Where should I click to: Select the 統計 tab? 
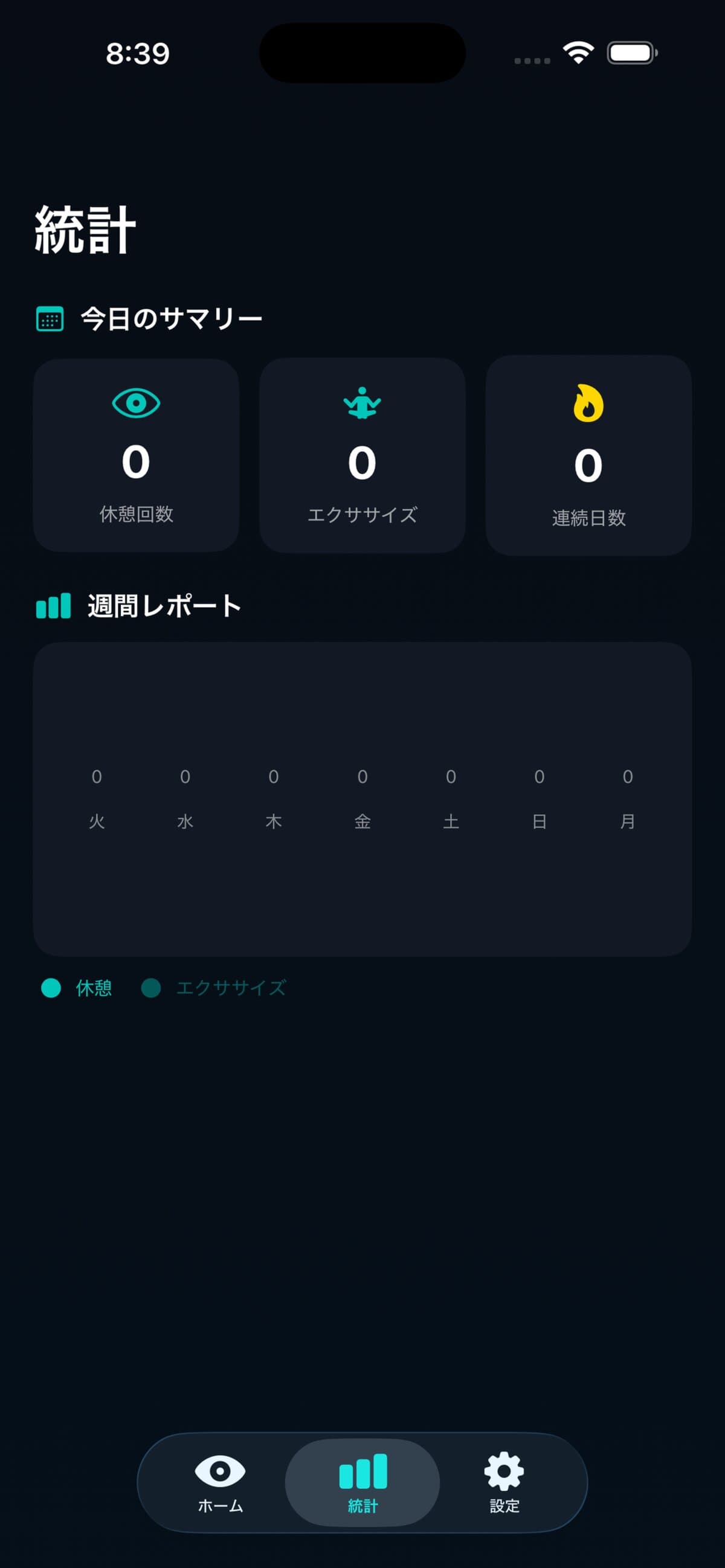click(362, 1482)
